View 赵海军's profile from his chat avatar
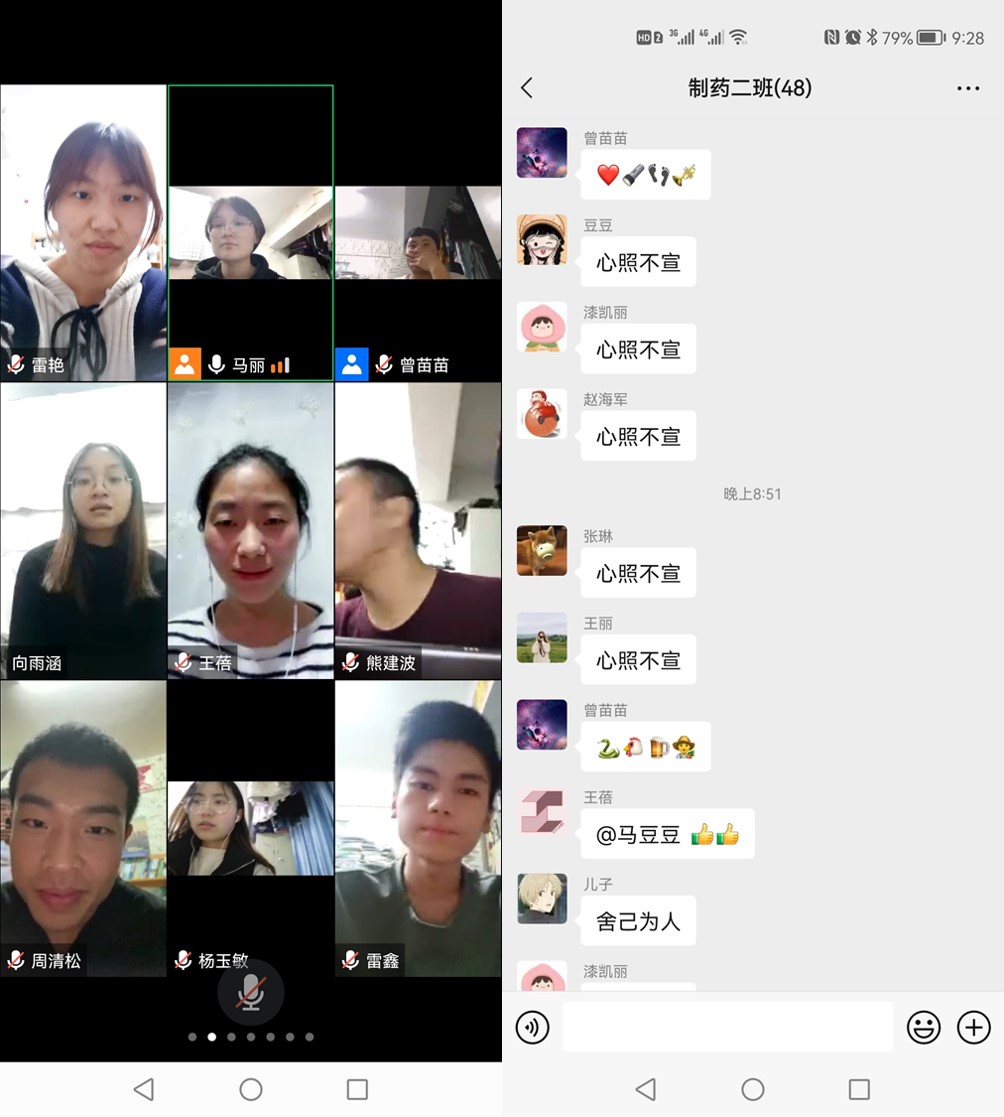 542,414
